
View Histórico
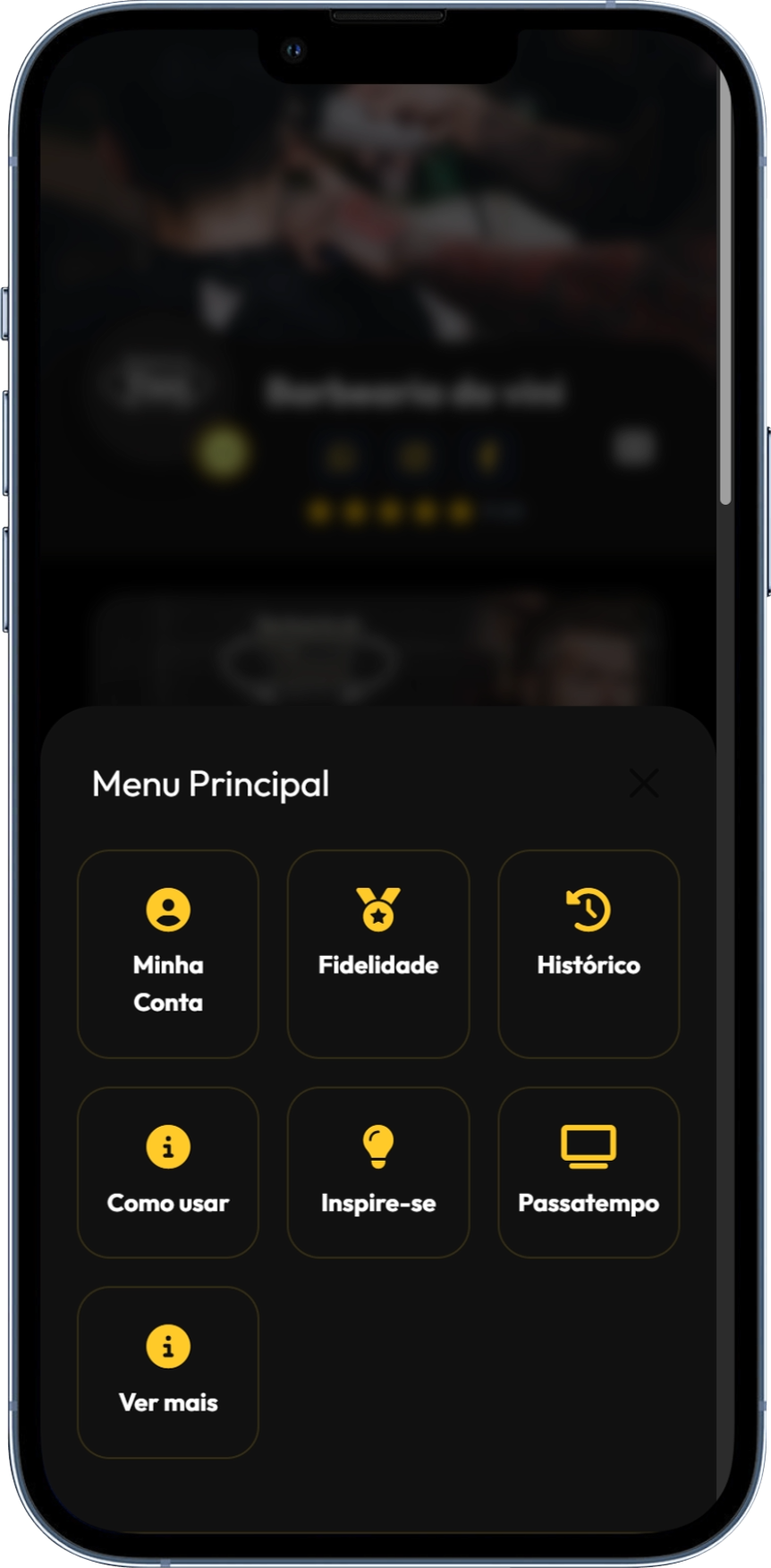(x=589, y=953)
